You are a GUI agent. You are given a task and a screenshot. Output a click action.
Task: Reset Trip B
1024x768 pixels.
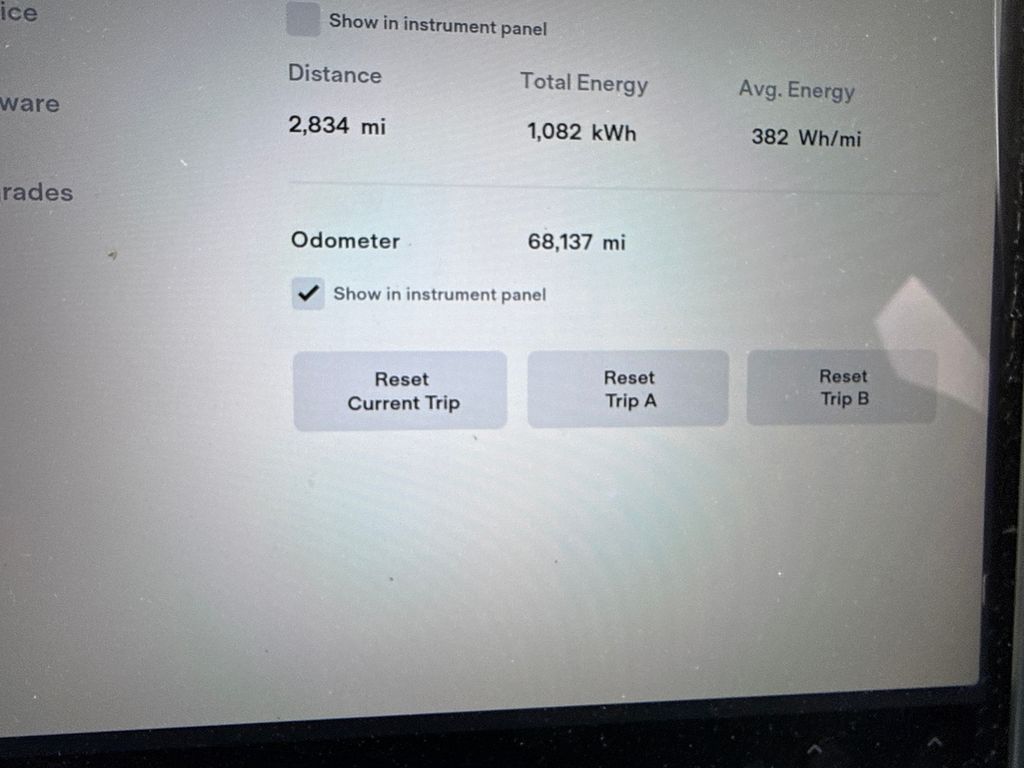click(x=842, y=387)
